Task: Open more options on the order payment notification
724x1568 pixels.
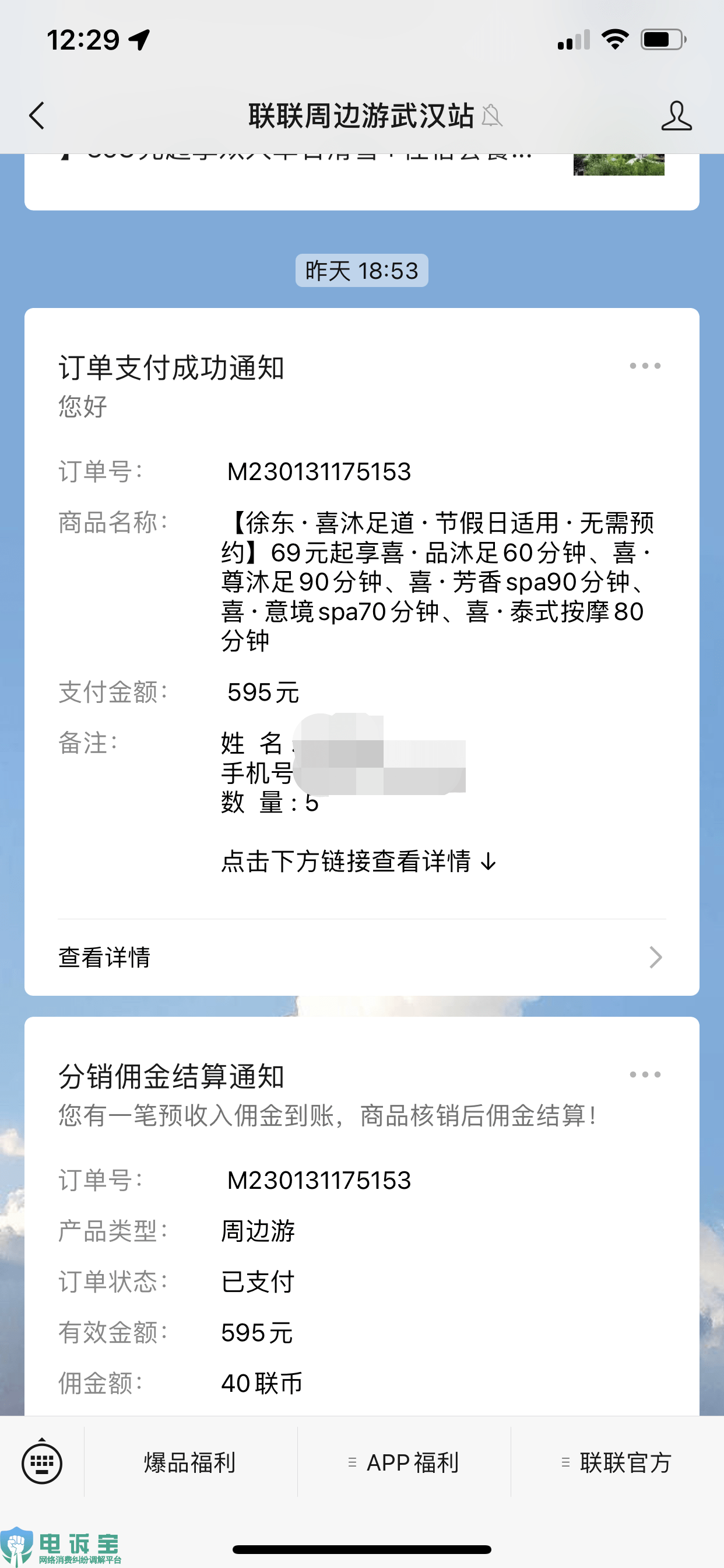Action: point(645,366)
